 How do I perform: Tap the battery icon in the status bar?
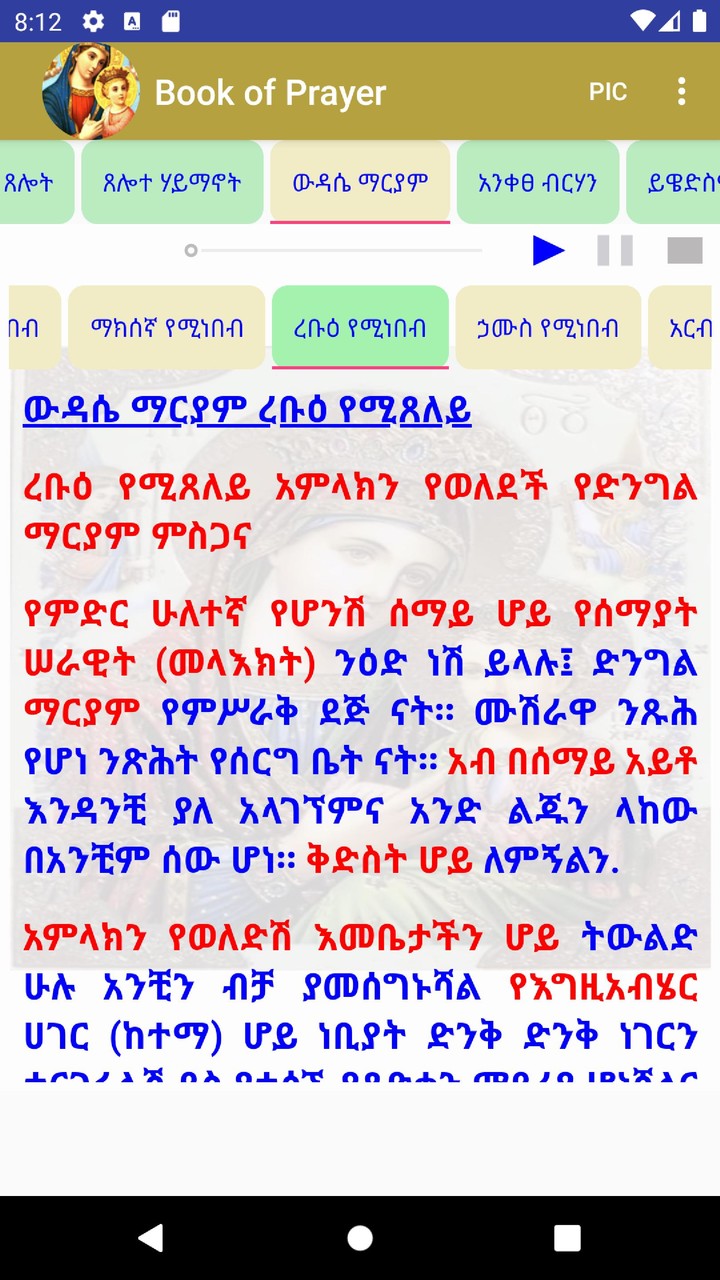698,20
